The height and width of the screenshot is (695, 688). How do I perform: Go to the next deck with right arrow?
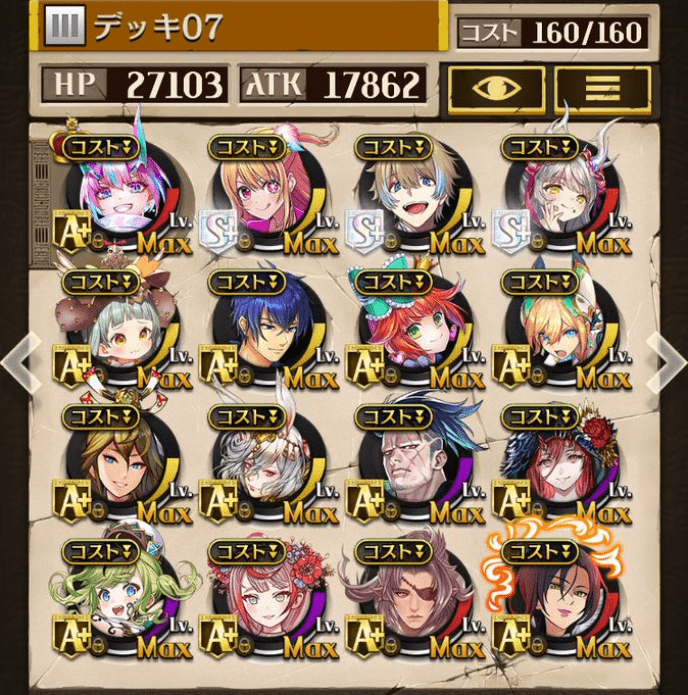click(x=667, y=362)
